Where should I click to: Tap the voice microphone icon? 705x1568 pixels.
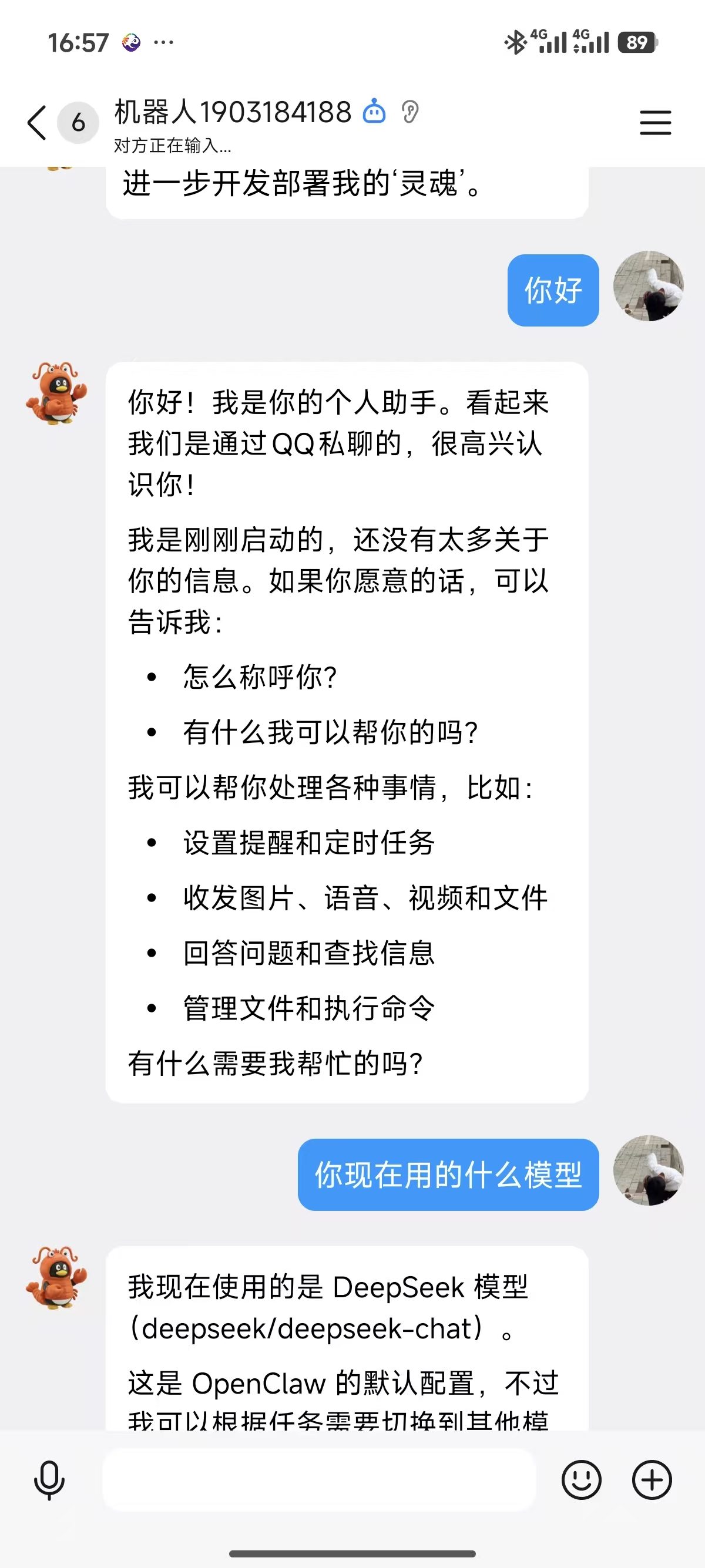[x=49, y=1480]
